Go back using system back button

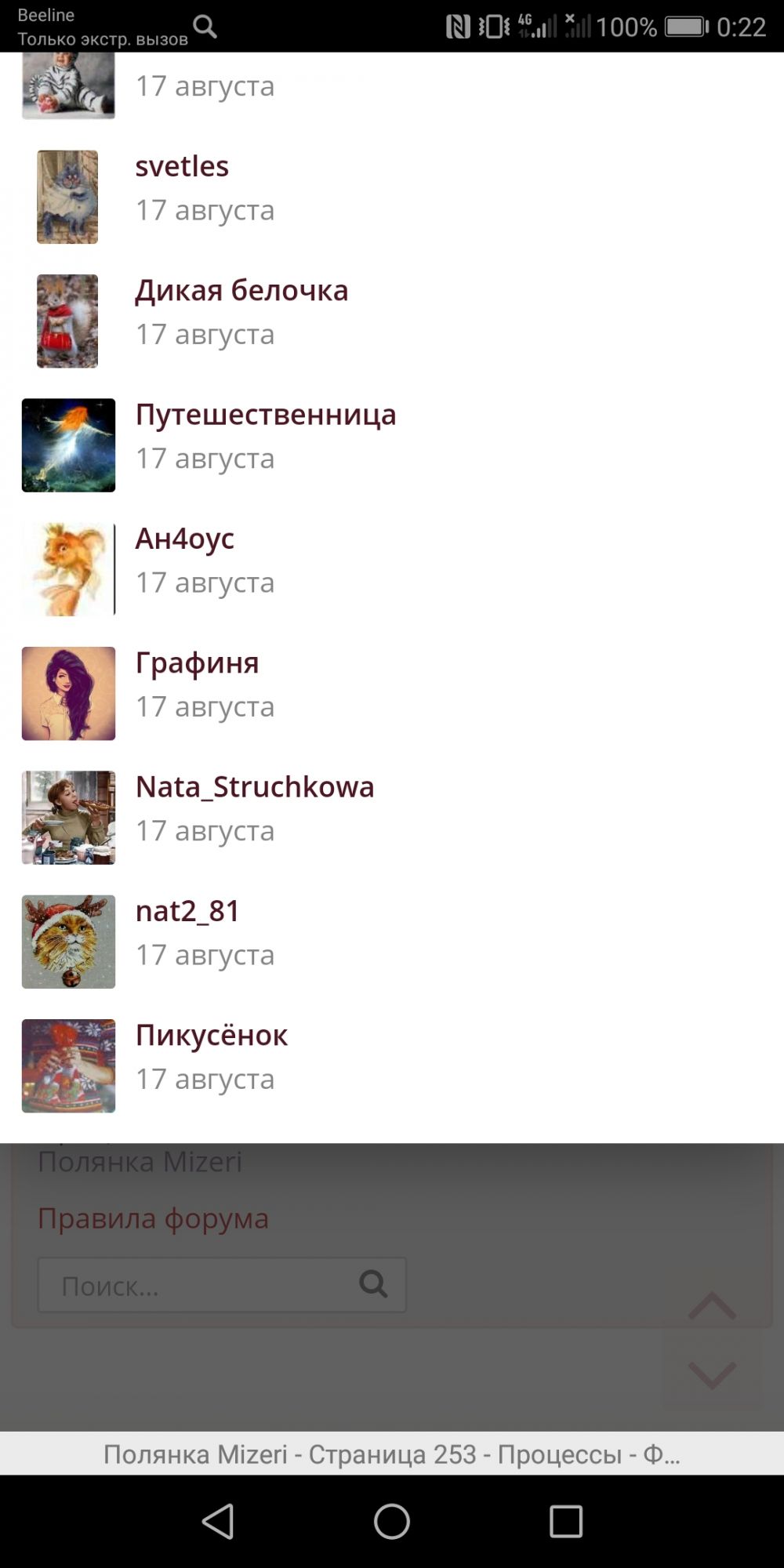tap(218, 1521)
